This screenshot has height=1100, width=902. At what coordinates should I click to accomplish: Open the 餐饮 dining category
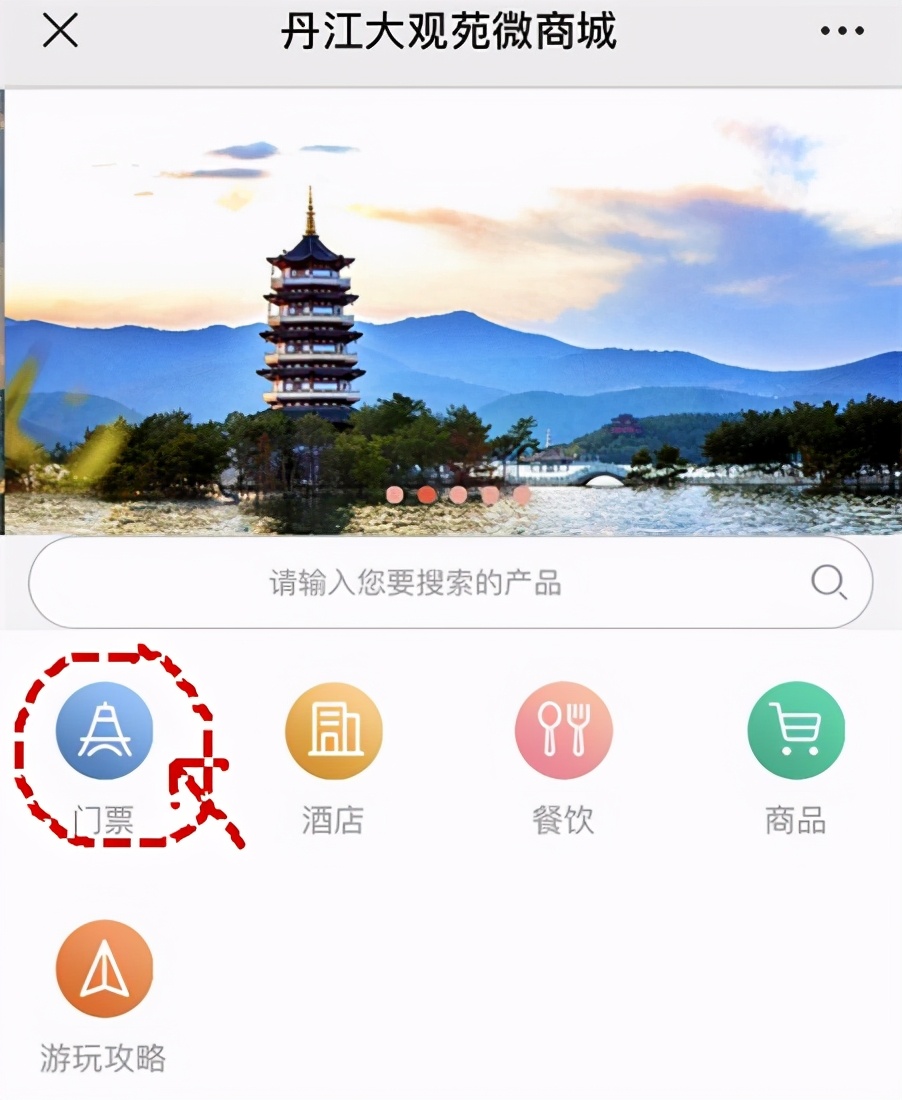pyautogui.click(x=564, y=732)
